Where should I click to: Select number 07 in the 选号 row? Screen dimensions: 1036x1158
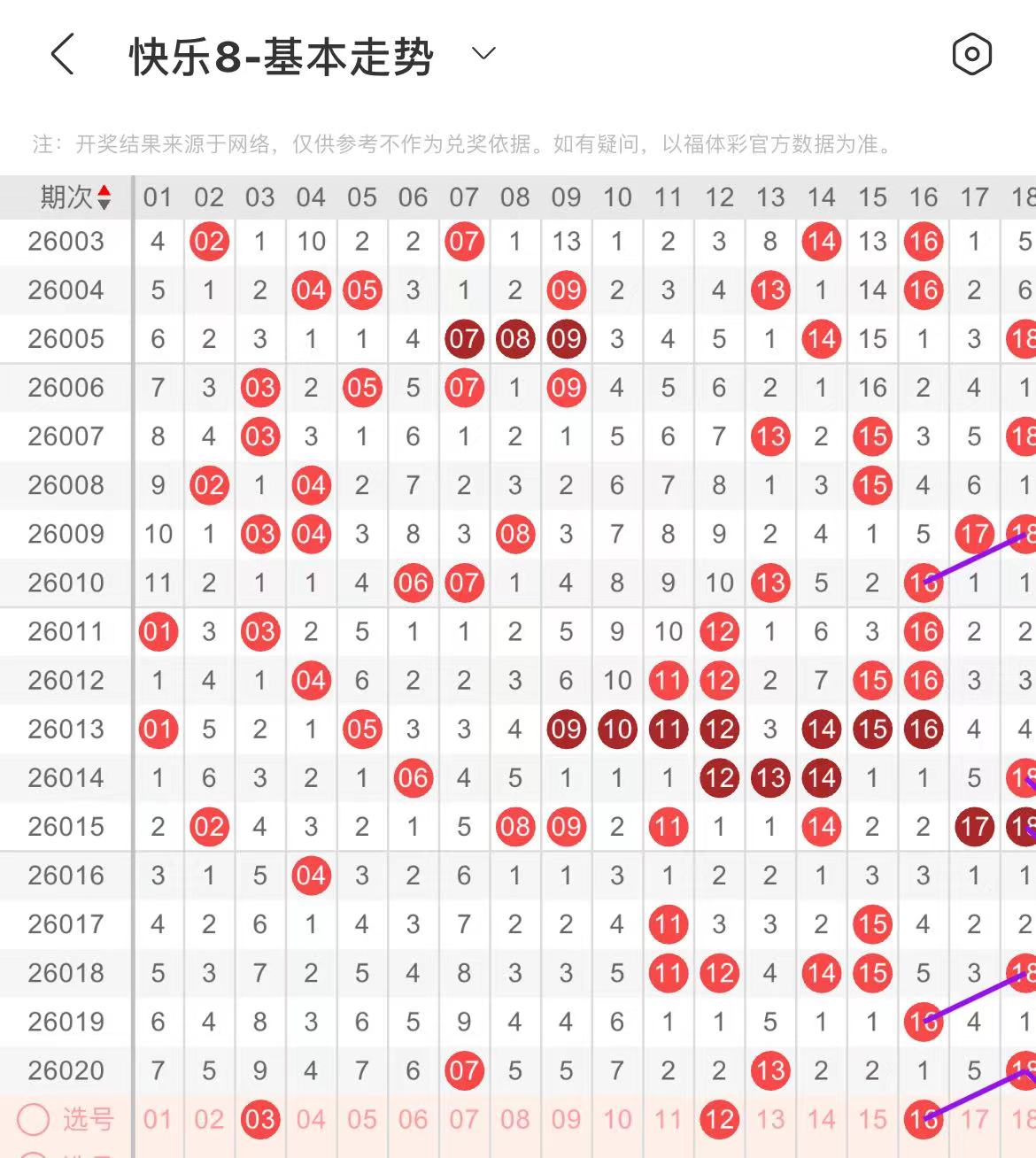click(x=464, y=1119)
